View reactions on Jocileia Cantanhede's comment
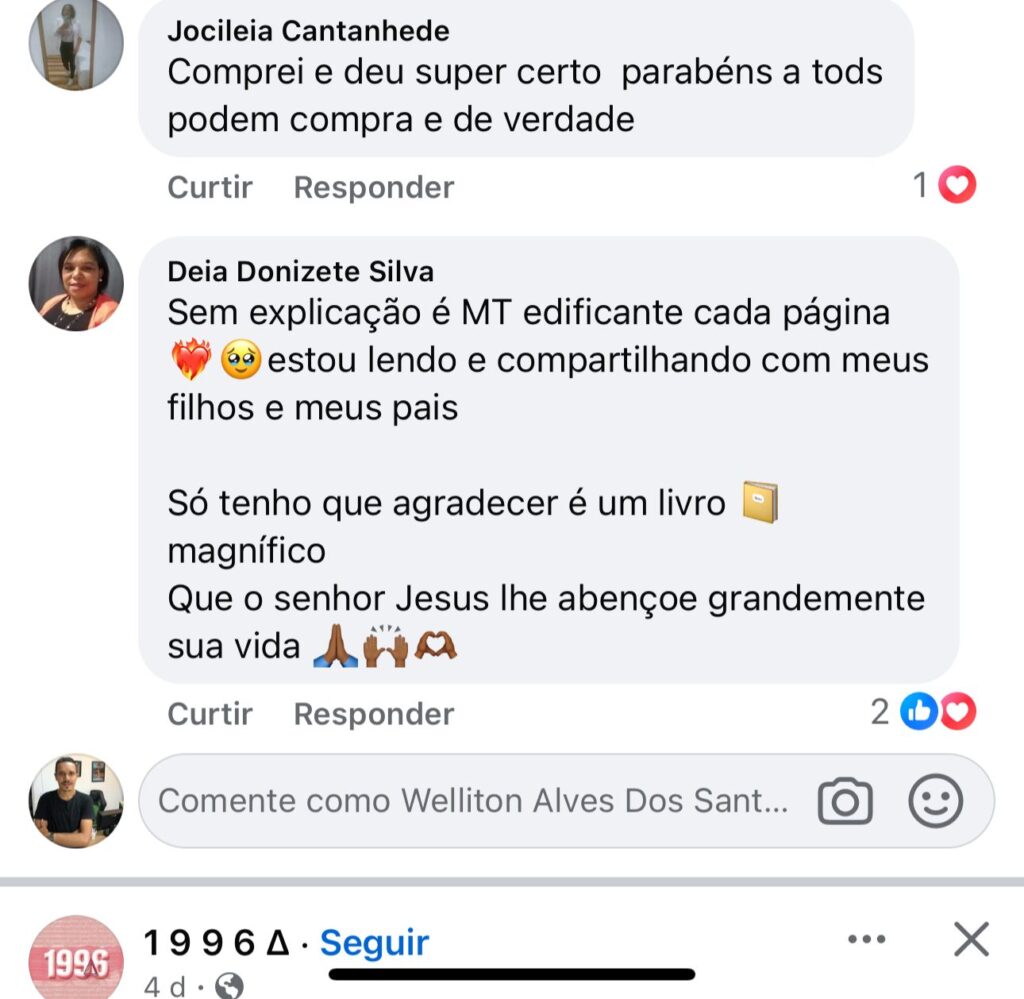 point(945,185)
